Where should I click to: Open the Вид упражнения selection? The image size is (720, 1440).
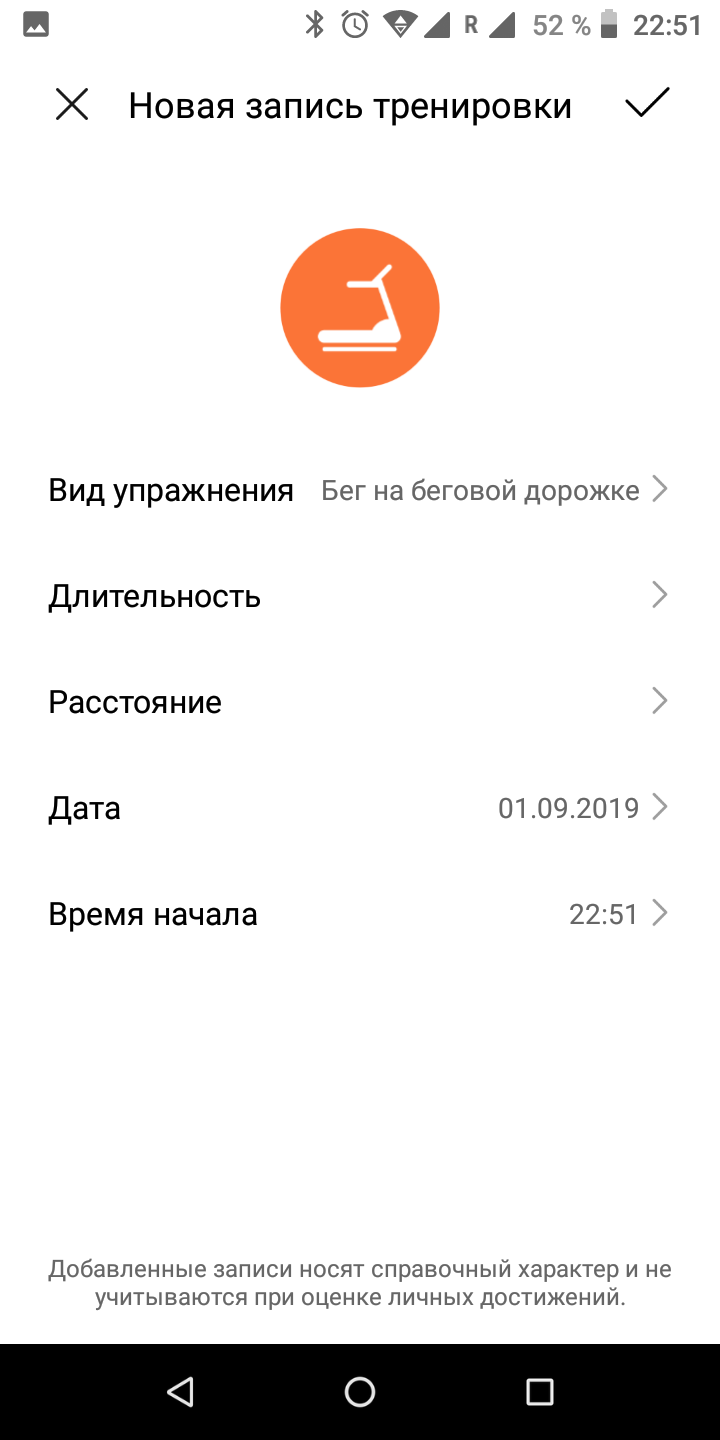[359, 491]
